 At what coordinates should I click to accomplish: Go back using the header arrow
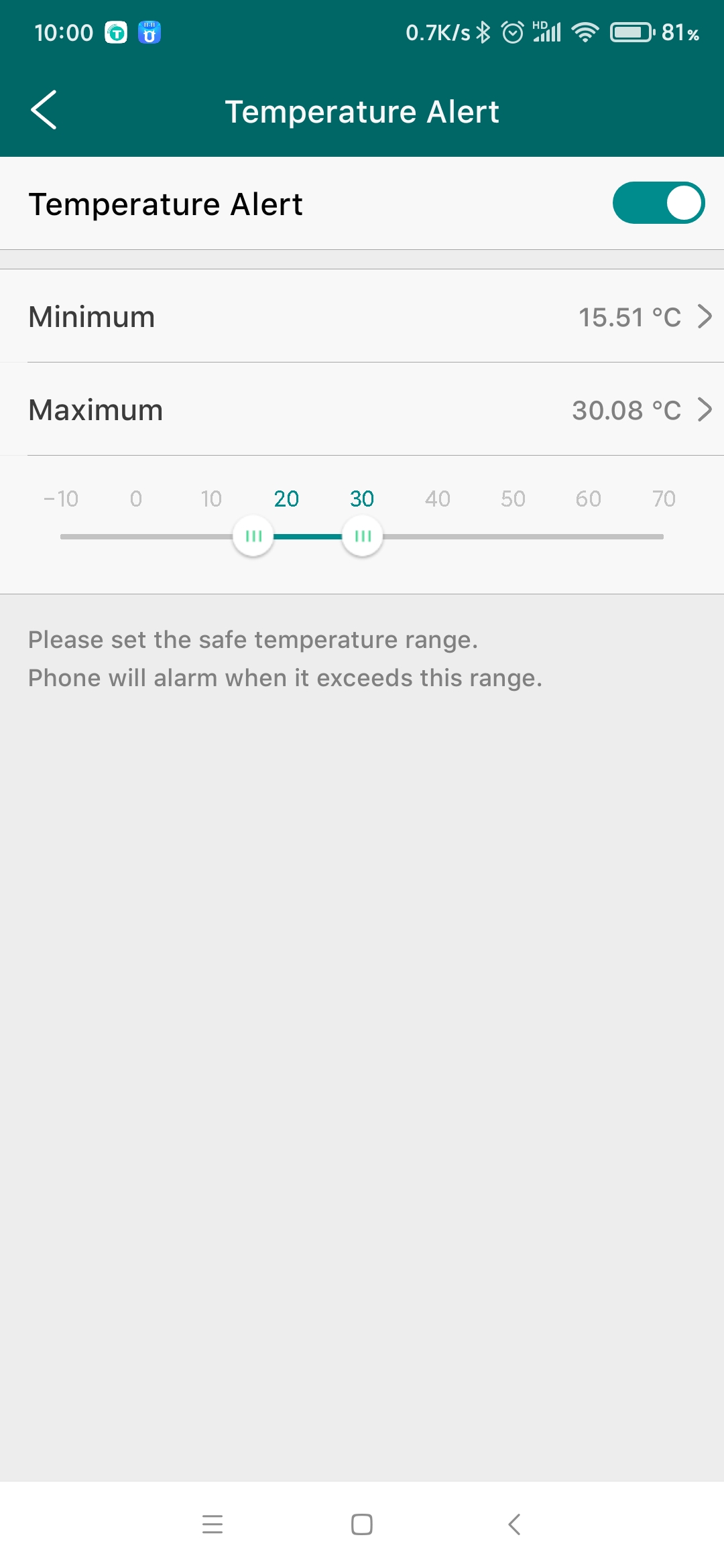44,110
